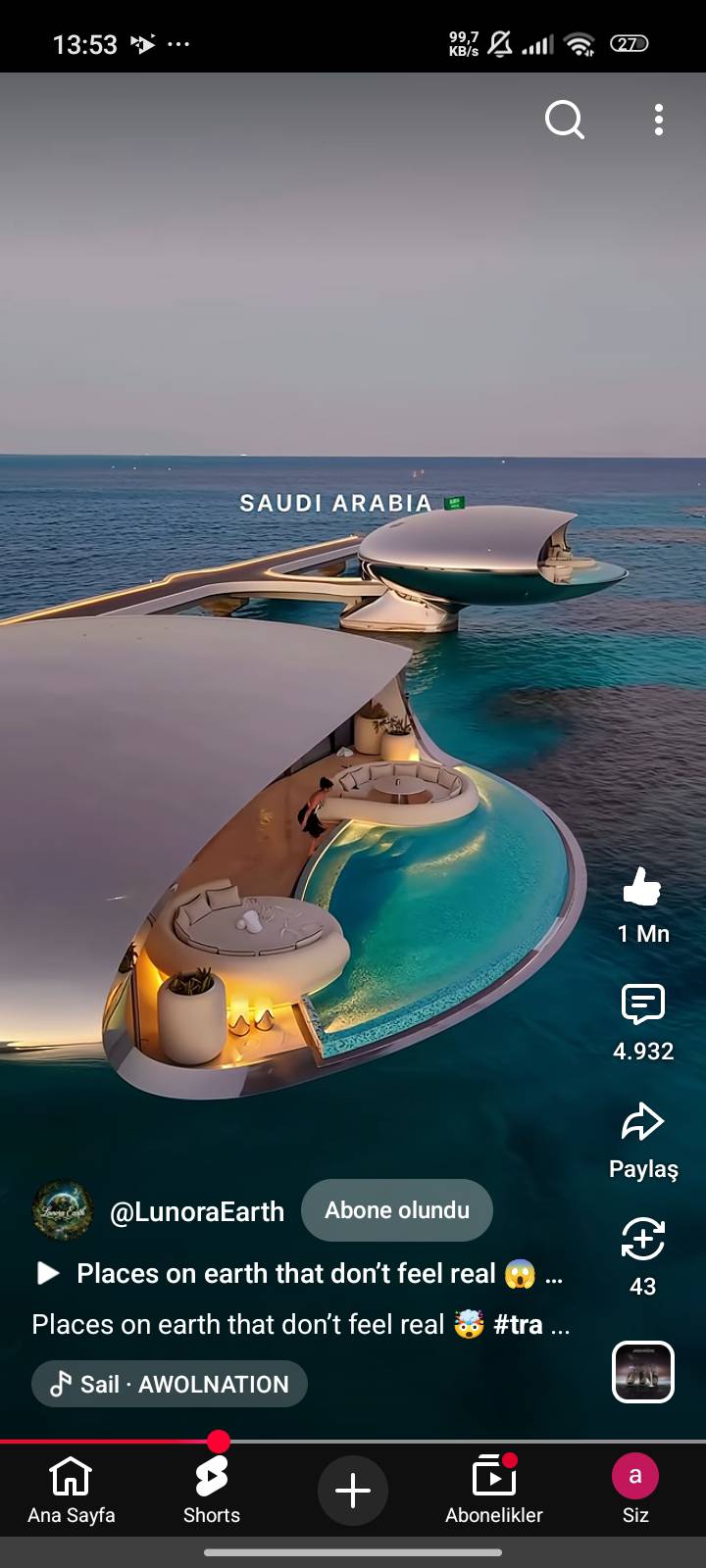Open the three-dot overflow menu
The image size is (706, 1568).
tap(659, 120)
